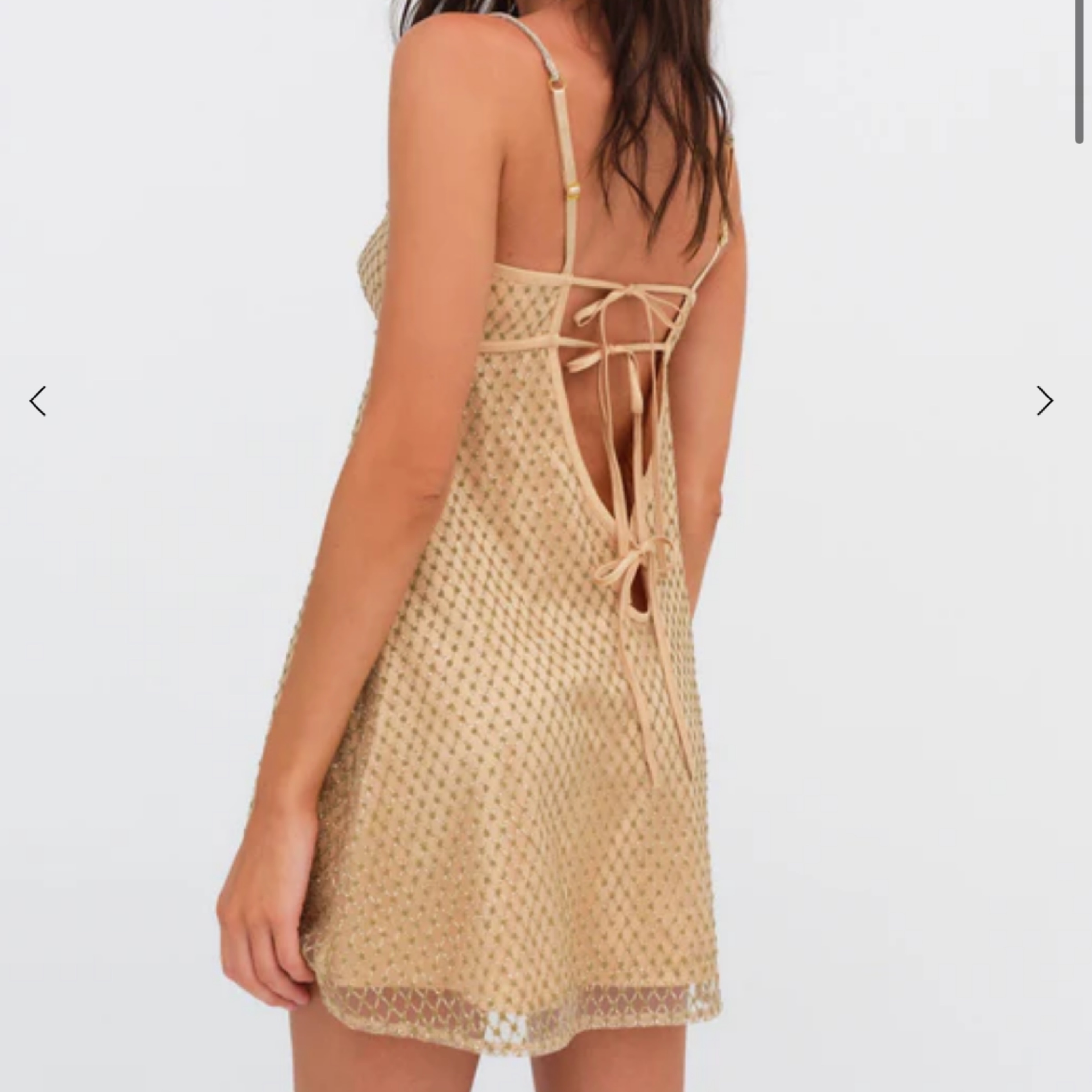Image resolution: width=1092 pixels, height=1092 pixels.
Task: Advance to the next product image
Action: click(1044, 401)
